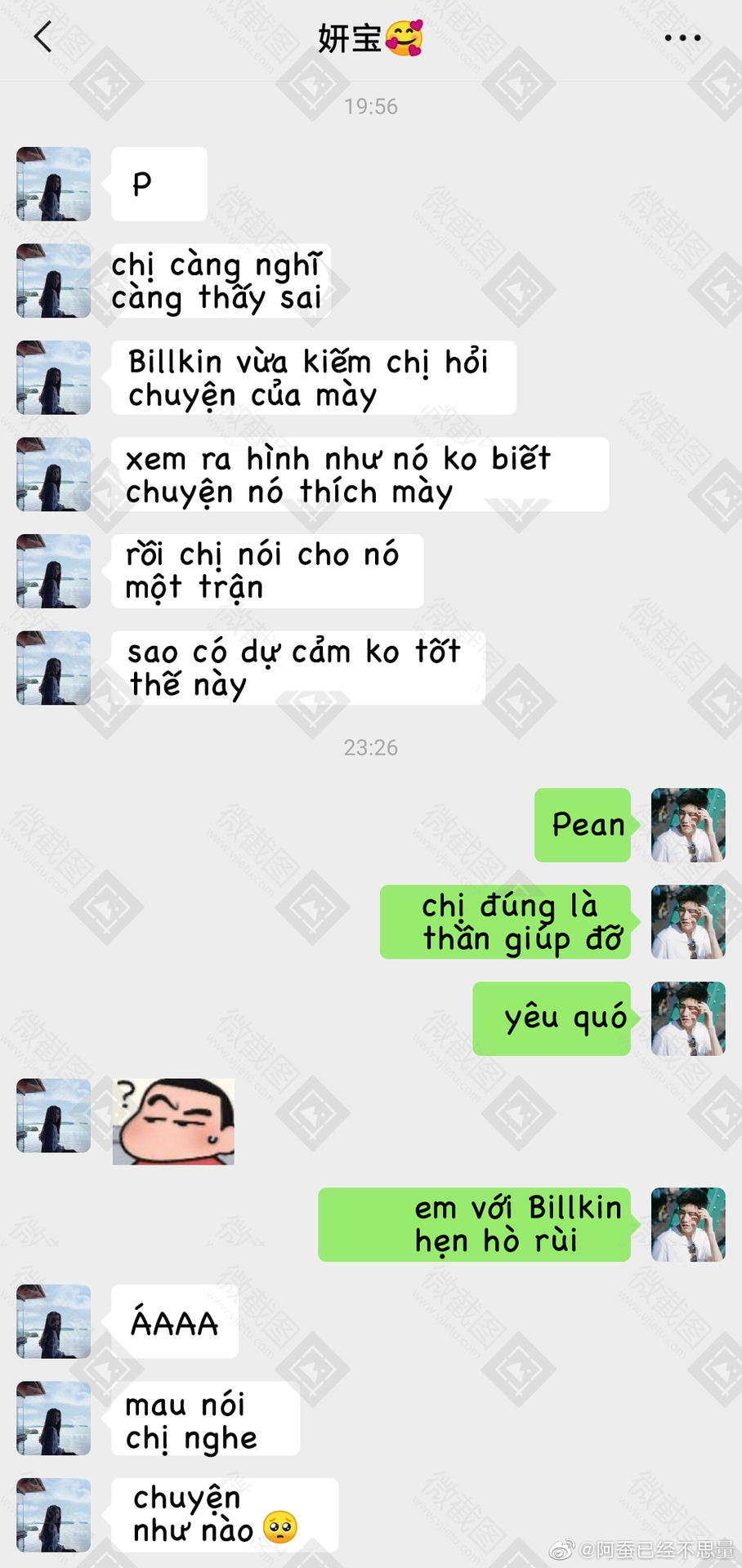Open the Shin-chan sticker message
The height and width of the screenshot is (1568, 742).
(x=173, y=1121)
